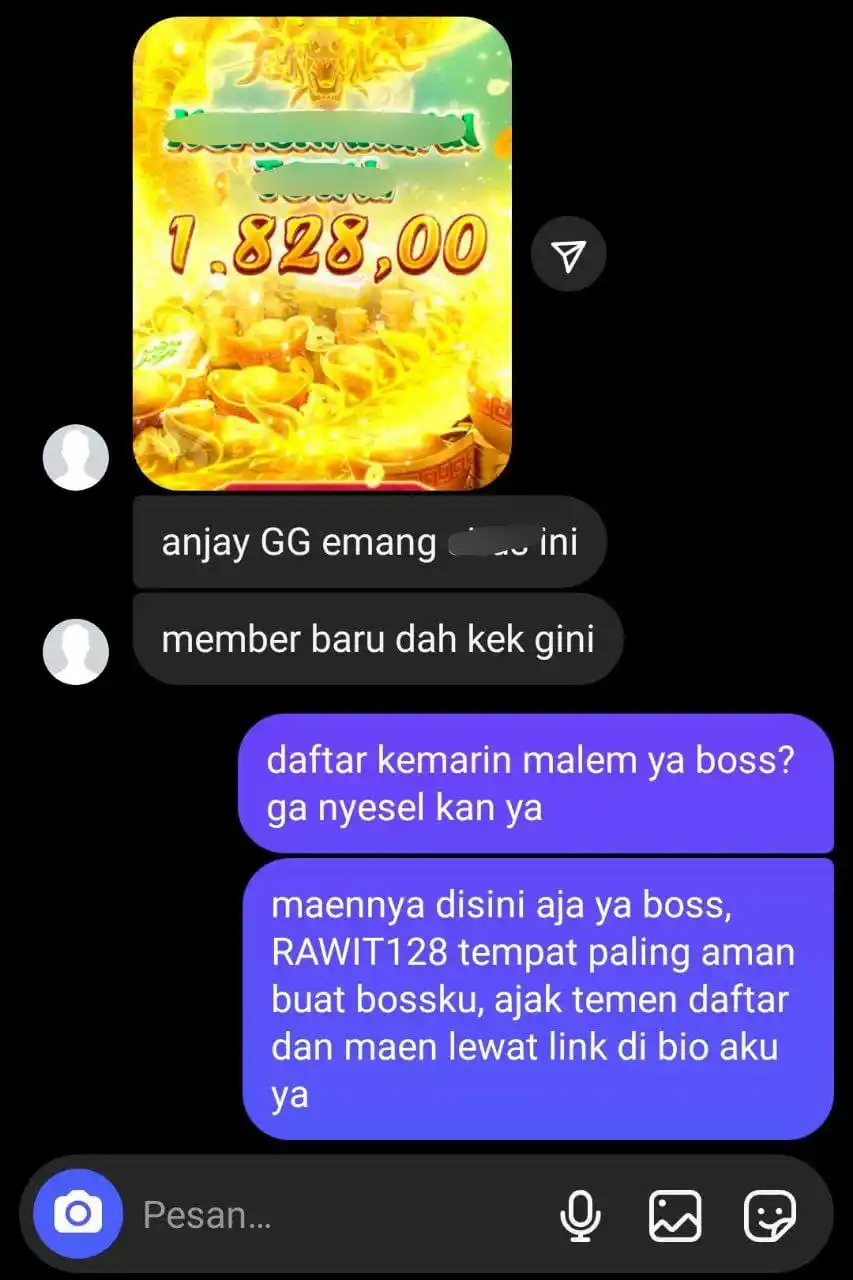Screen dimensions: 853x1280
Task: Open the camera from the message bar
Action: tap(78, 1215)
